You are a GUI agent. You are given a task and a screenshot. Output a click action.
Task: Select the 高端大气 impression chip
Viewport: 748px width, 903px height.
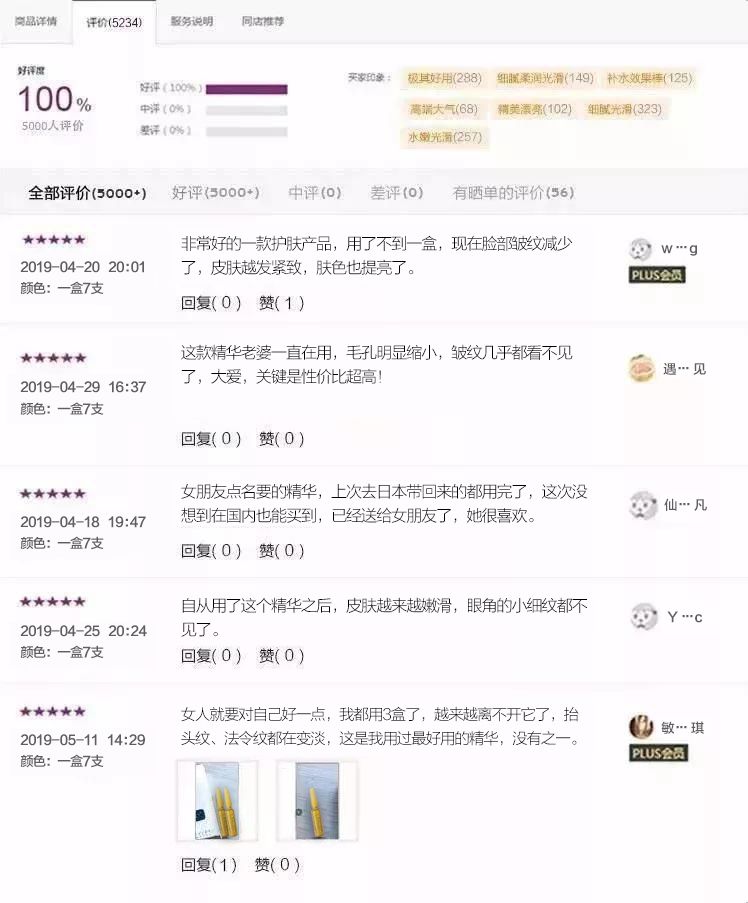pyautogui.click(x=443, y=108)
